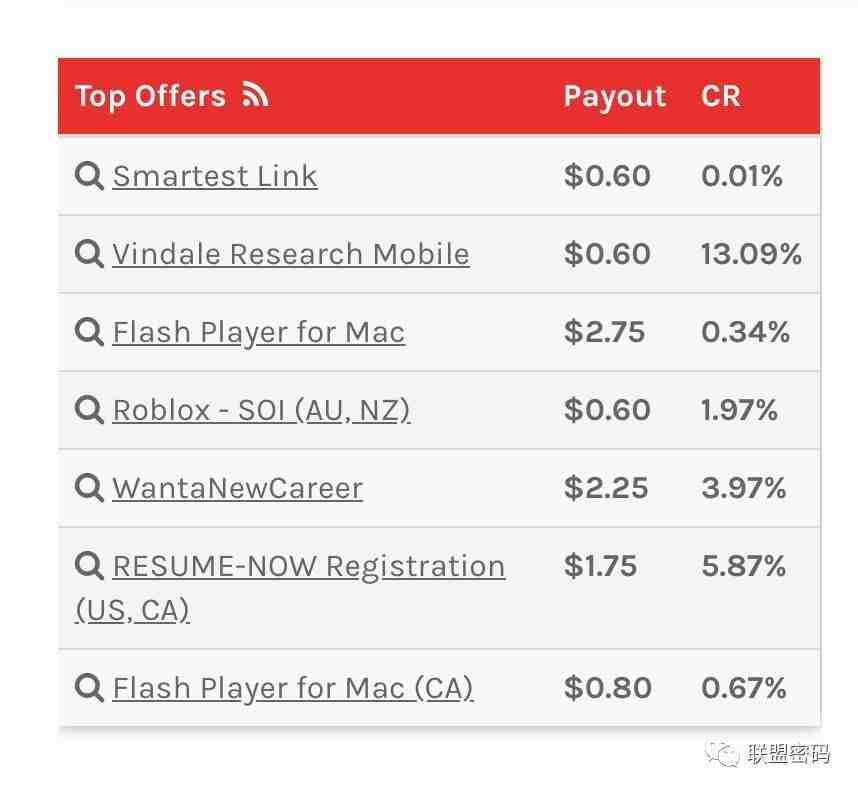Open Flash Player for Mac (CA) offer
This screenshot has height=792, width=858.
click(292, 688)
